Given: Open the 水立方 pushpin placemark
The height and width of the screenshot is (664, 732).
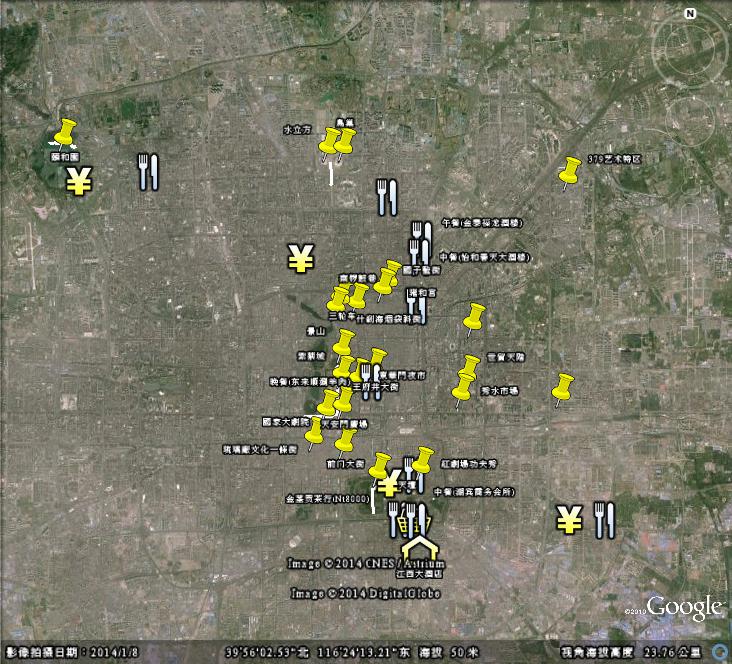Looking at the screenshot, I should (330, 143).
